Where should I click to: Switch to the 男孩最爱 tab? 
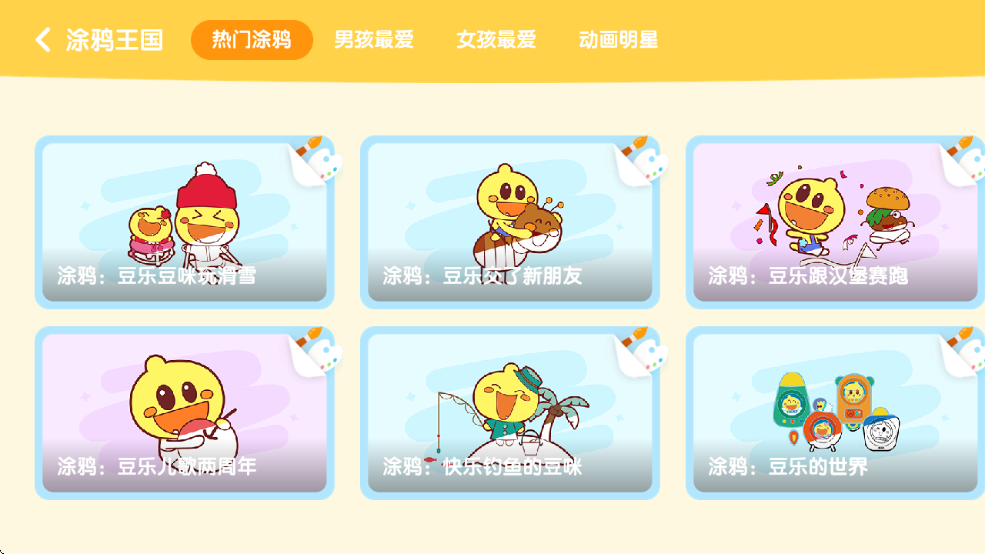(374, 40)
